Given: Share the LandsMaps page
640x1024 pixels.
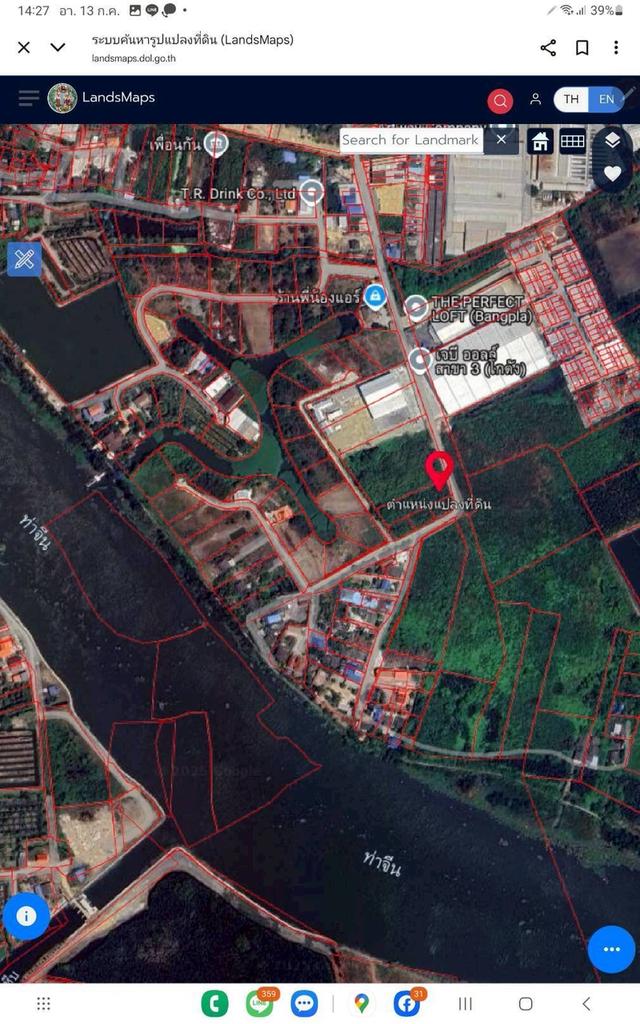Looking at the screenshot, I should (548, 47).
